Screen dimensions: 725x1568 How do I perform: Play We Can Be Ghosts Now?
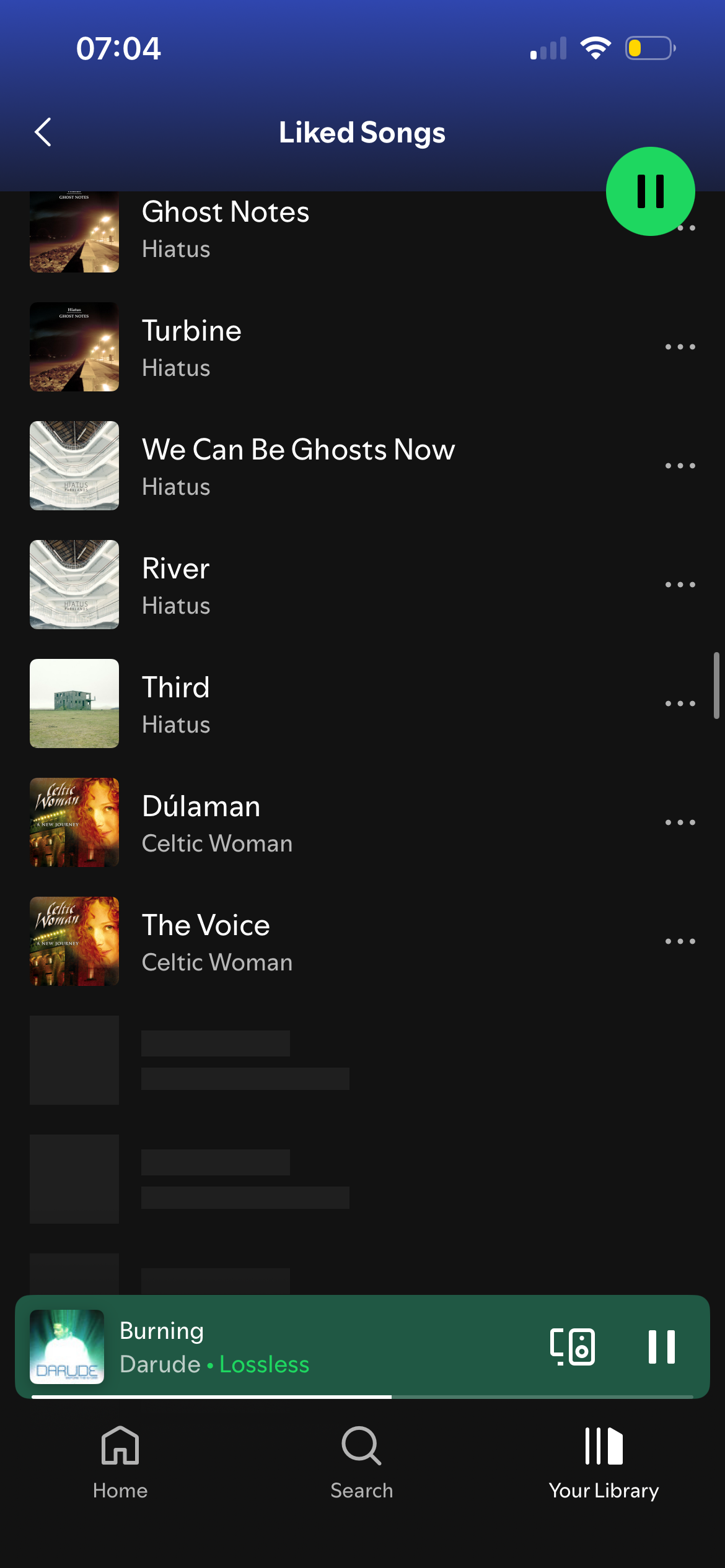tap(297, 466)
